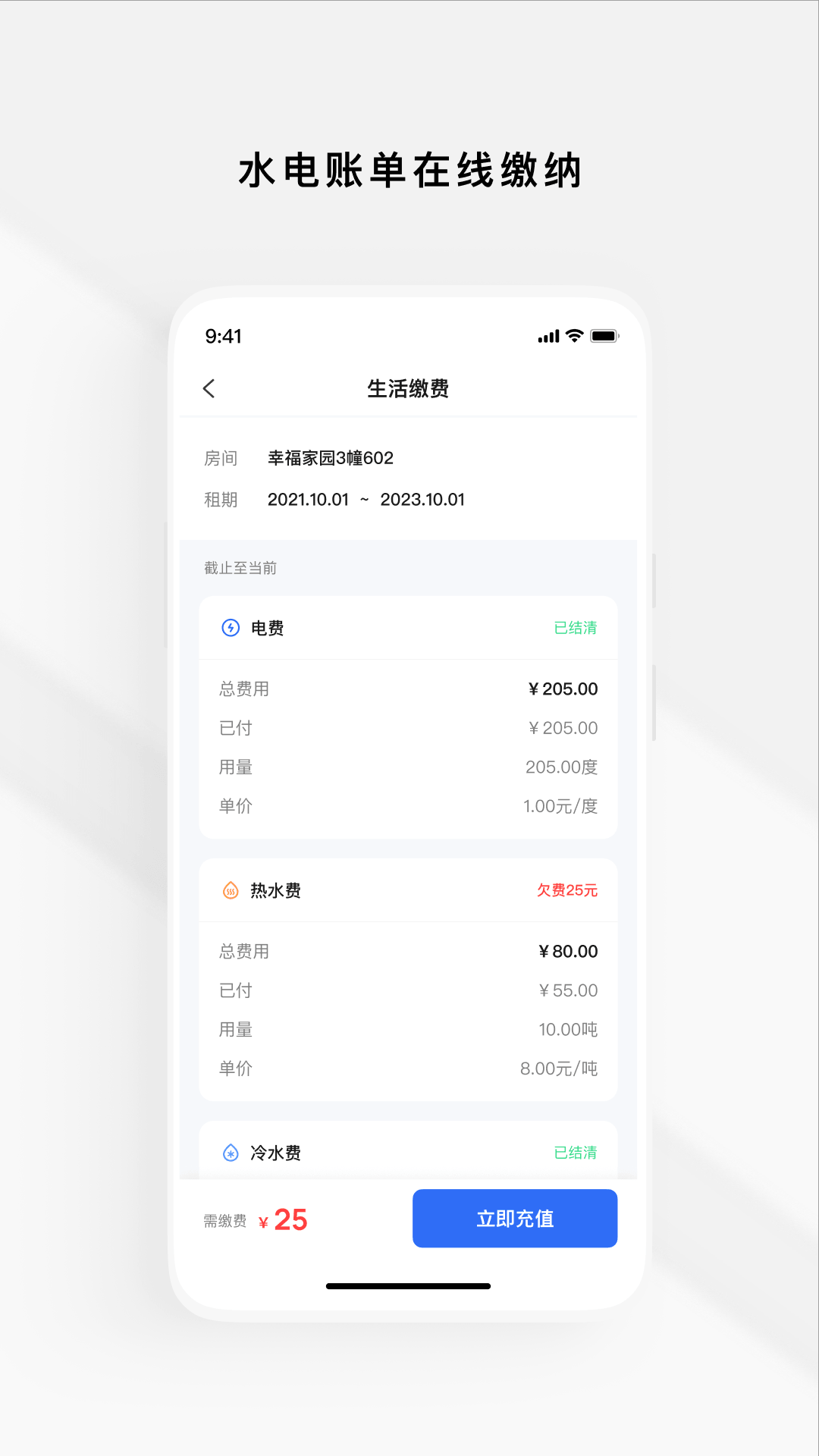
Task: Tap the back arrow to leave 生活缴费
Action: pos(210,388)
